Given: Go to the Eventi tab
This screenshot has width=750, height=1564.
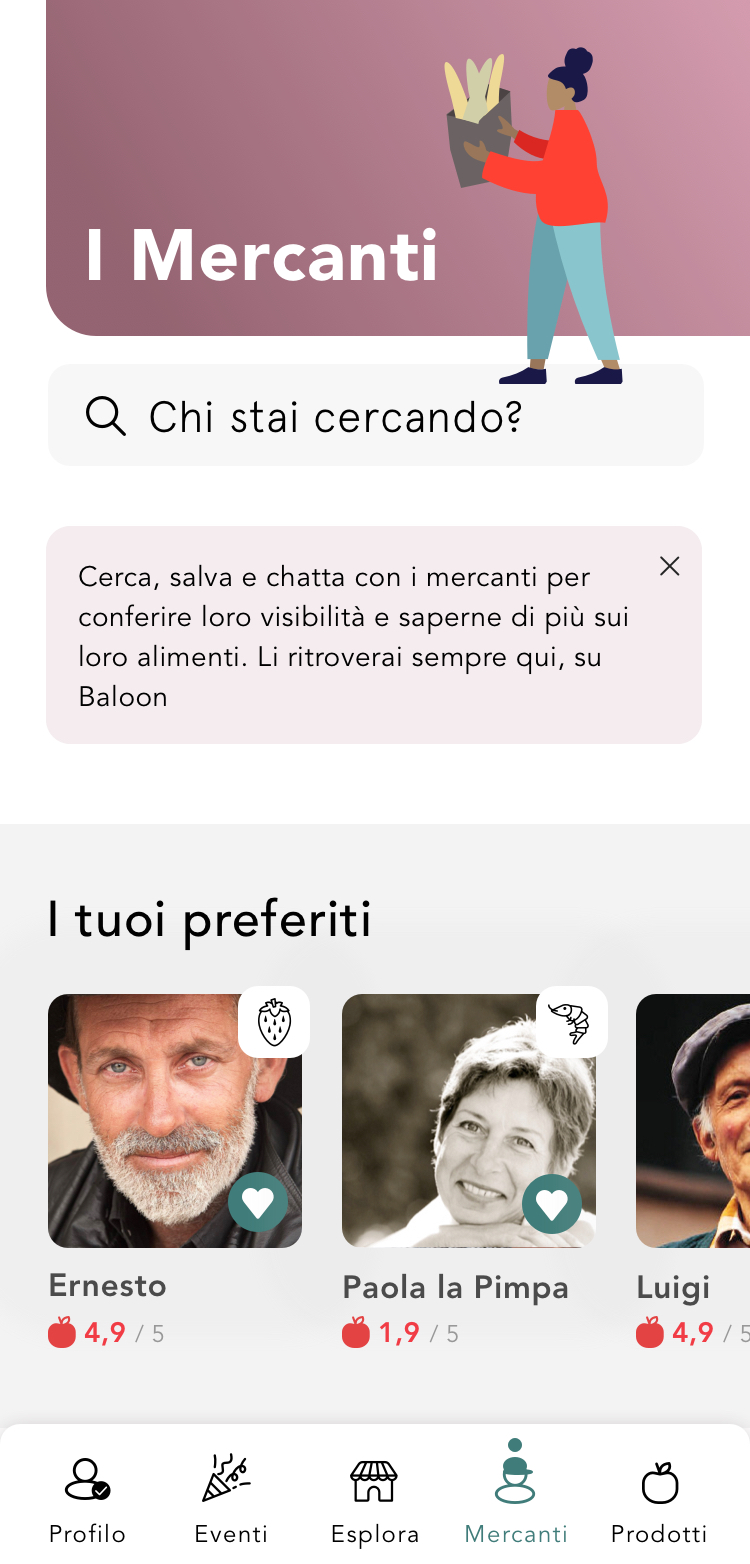Looking at the screenshot, I should (x=231, y=1498).
